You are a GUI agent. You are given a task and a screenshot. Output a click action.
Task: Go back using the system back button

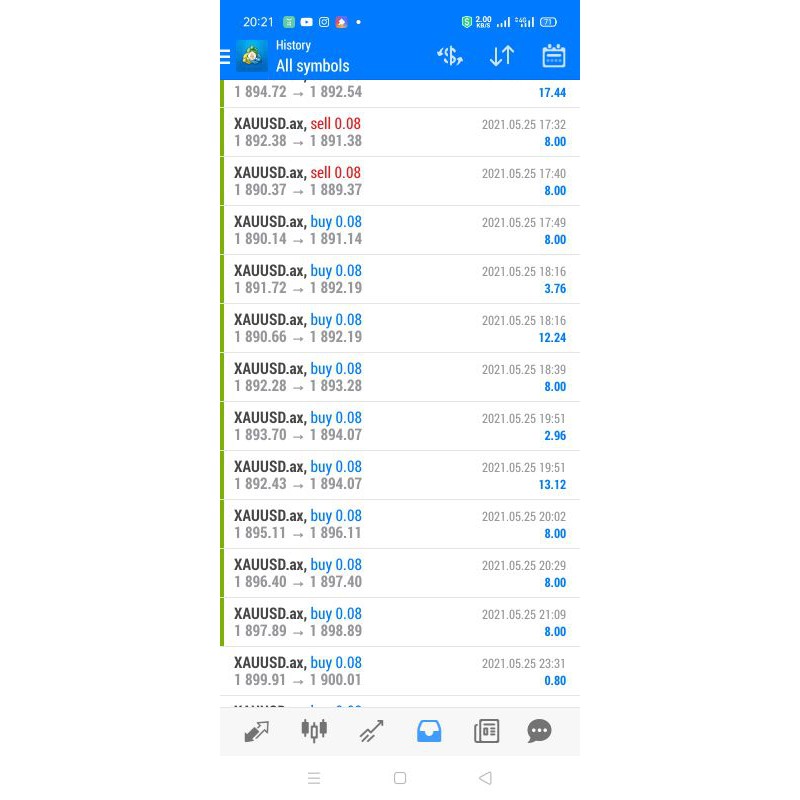[x=485, y=778]
